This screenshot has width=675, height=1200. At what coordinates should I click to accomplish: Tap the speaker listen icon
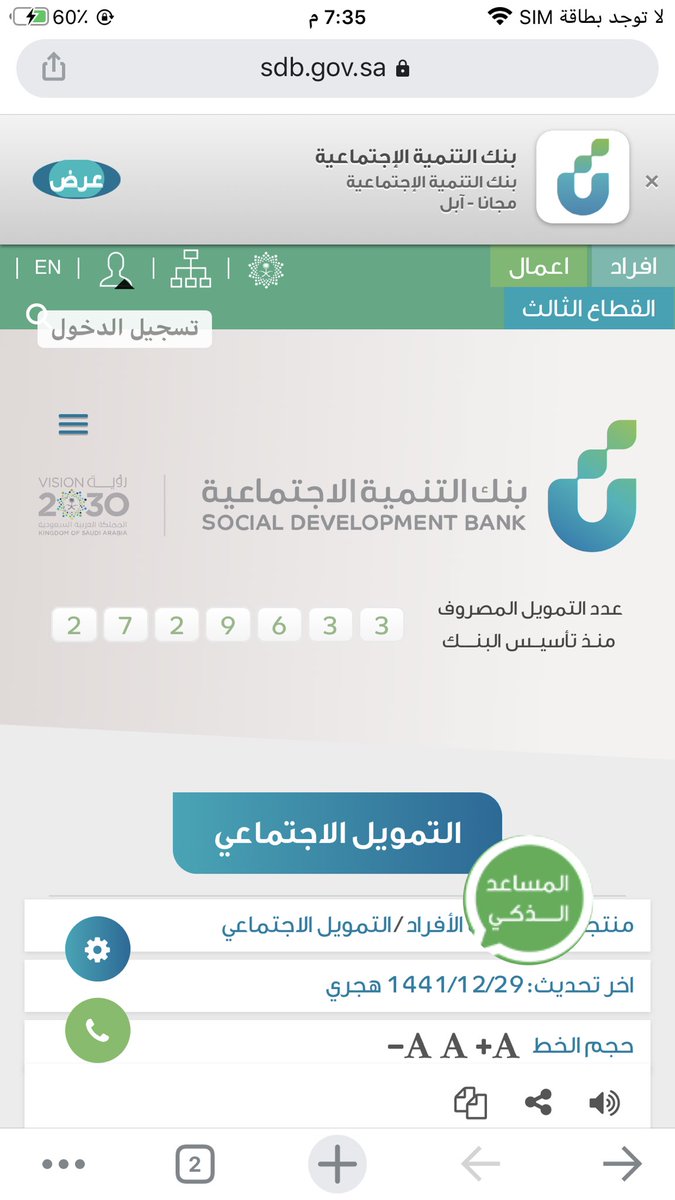coord(604,1103)
